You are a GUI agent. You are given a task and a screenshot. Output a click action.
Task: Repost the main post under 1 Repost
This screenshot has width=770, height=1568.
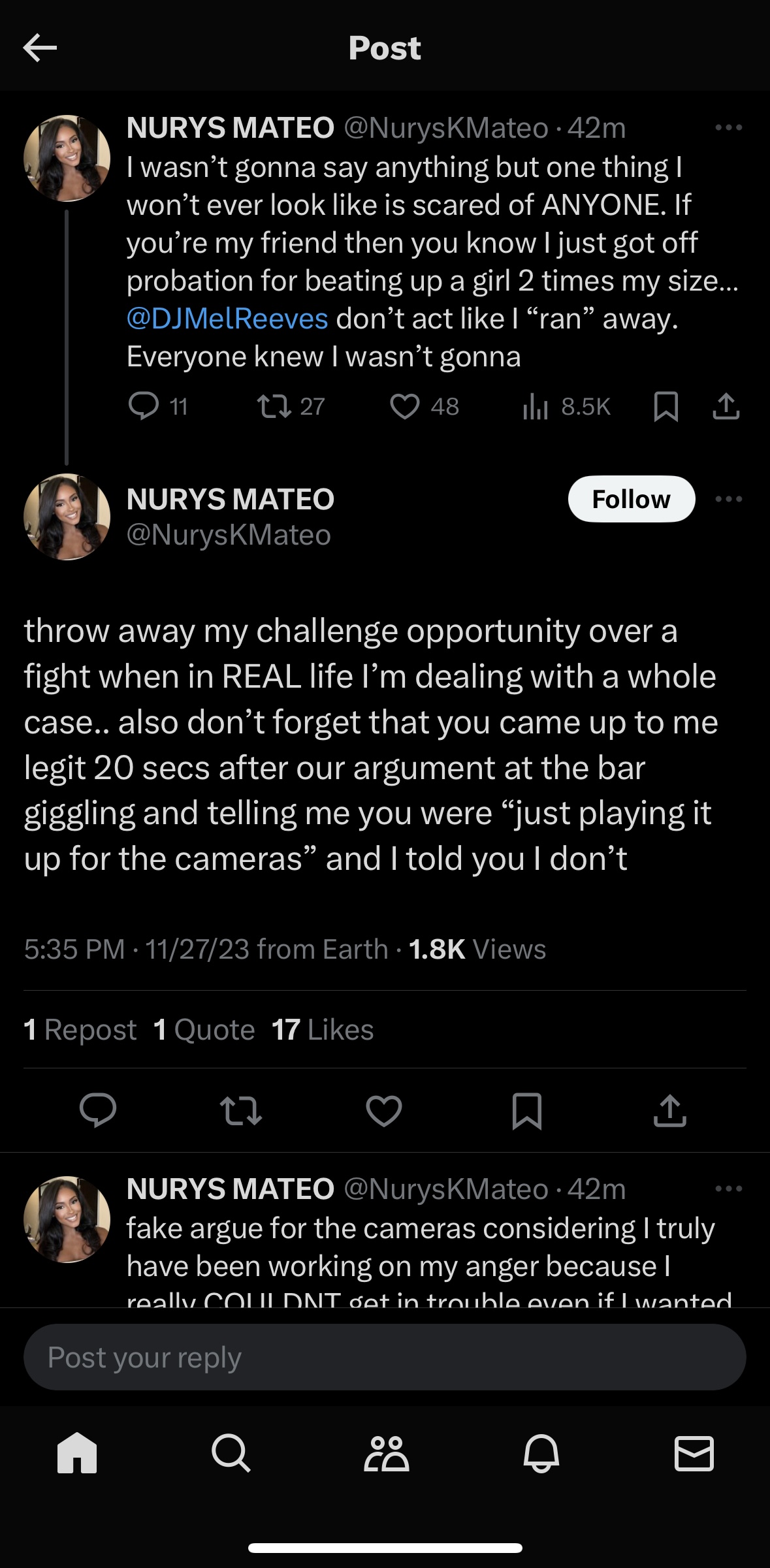point(241,1110)
